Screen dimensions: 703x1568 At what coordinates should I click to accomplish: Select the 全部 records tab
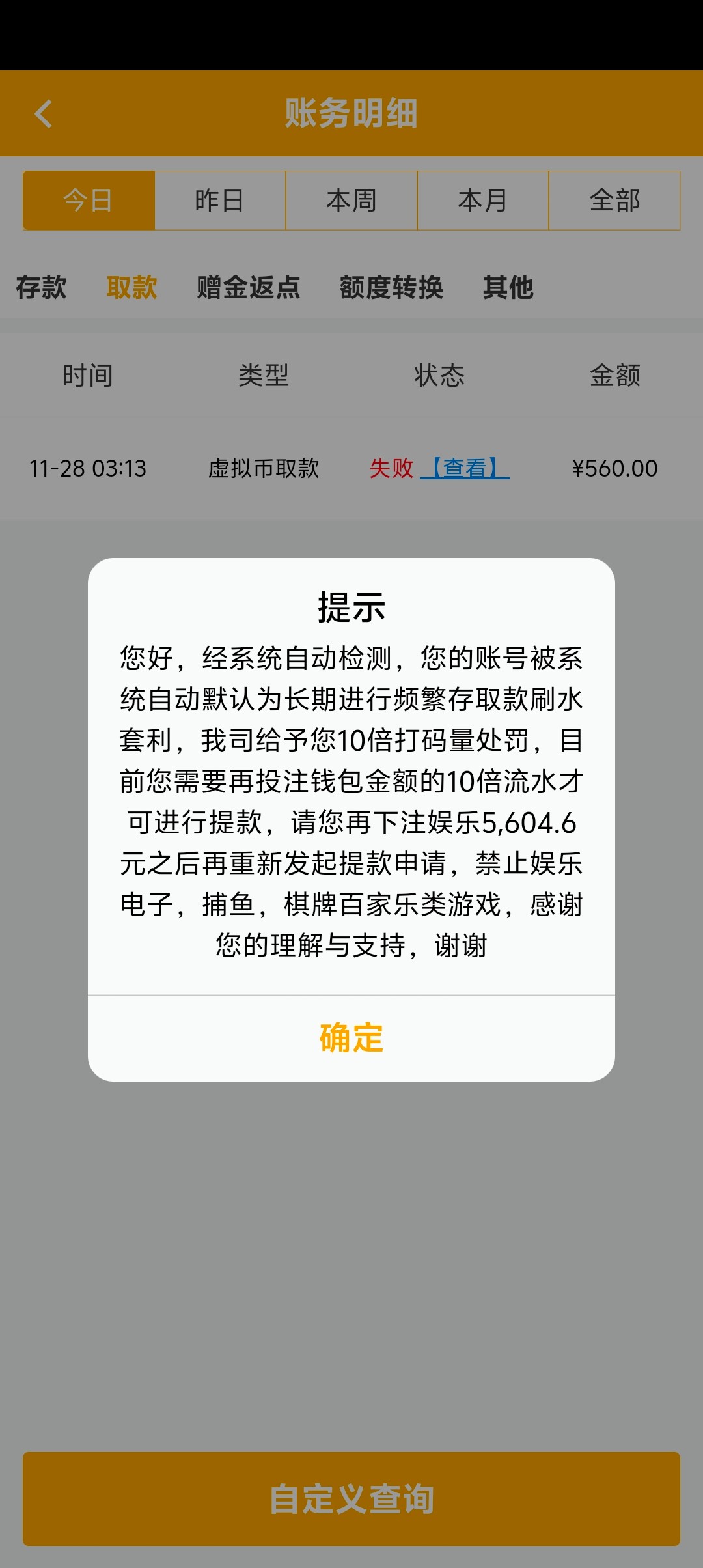614,201
